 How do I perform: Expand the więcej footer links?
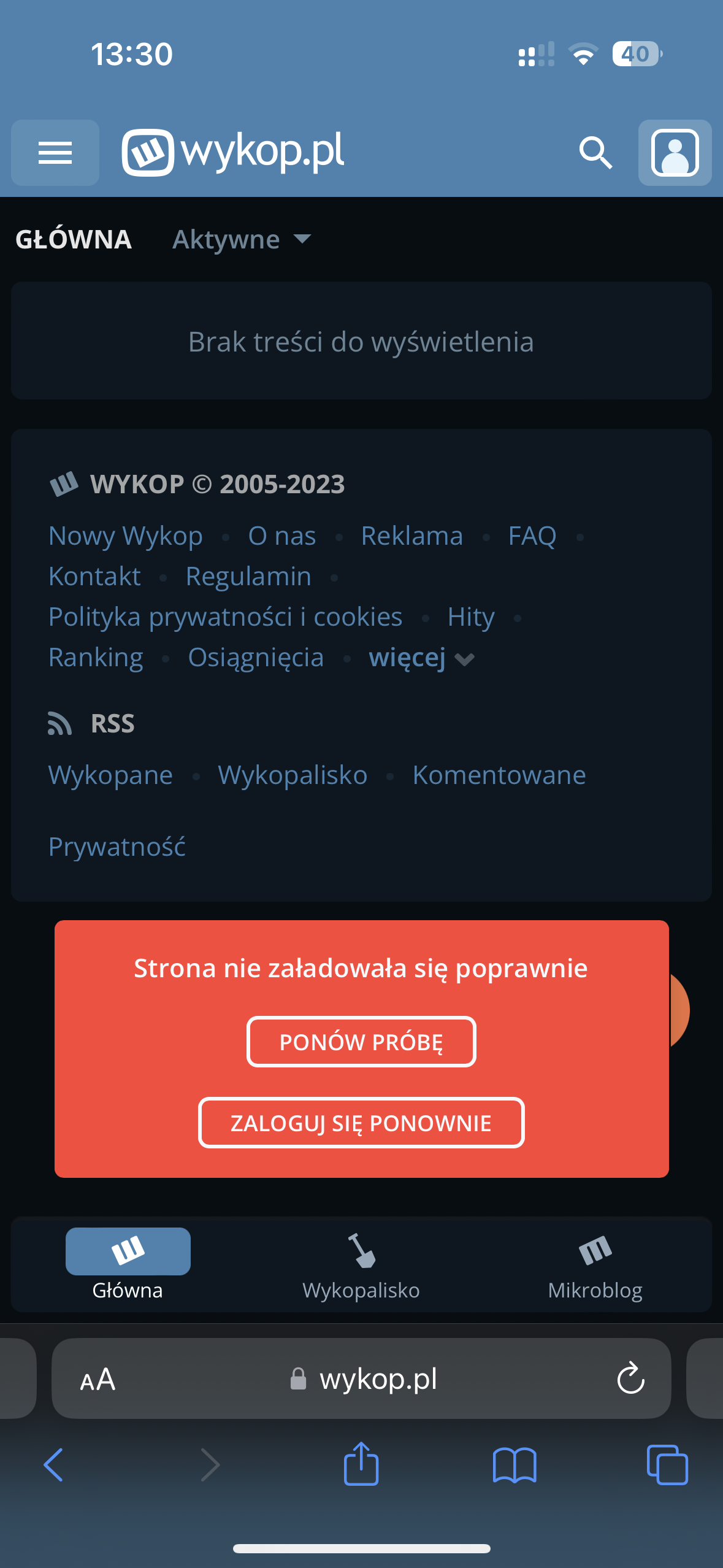coord(421,658)
